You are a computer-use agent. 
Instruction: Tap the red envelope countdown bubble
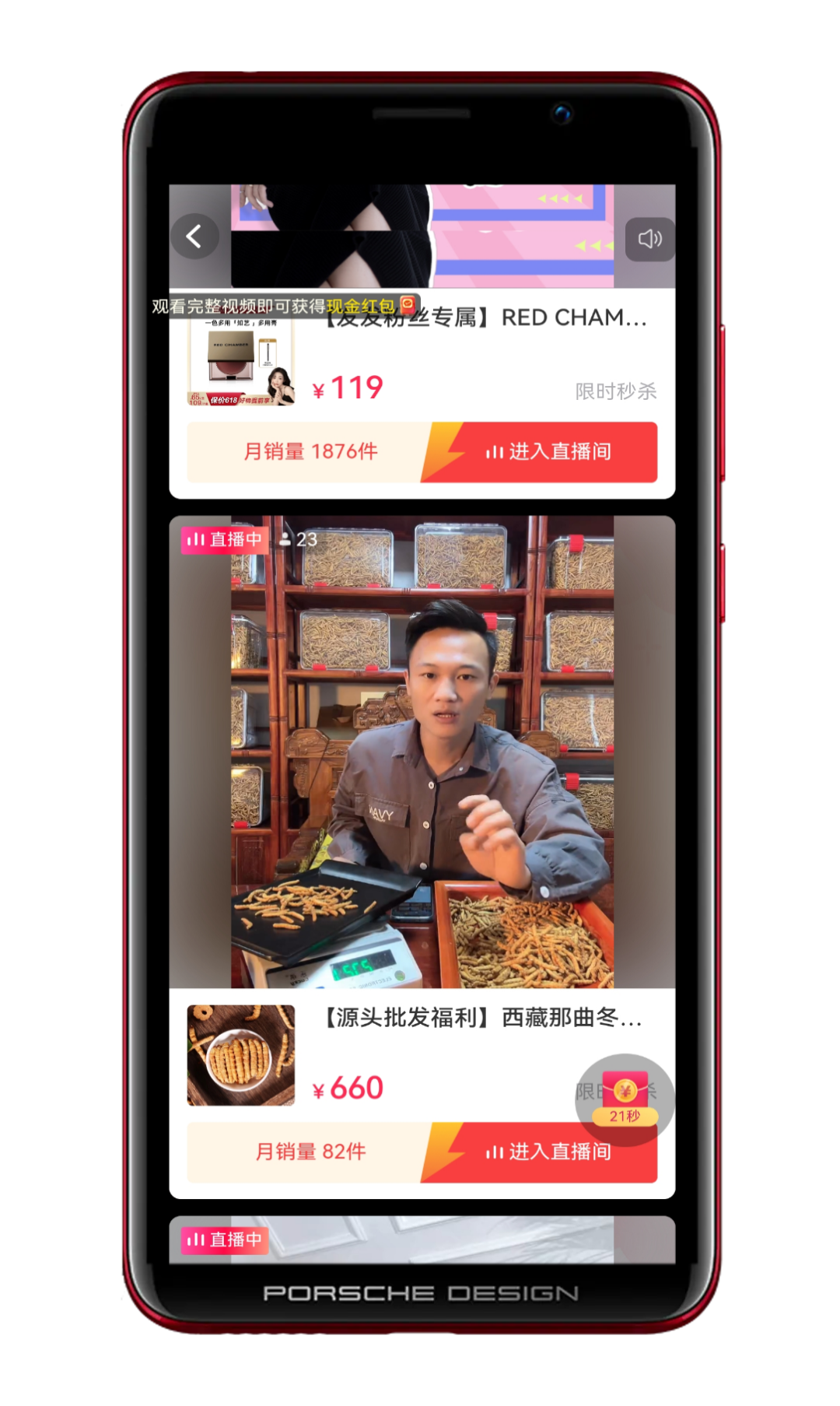point(625,1099)
